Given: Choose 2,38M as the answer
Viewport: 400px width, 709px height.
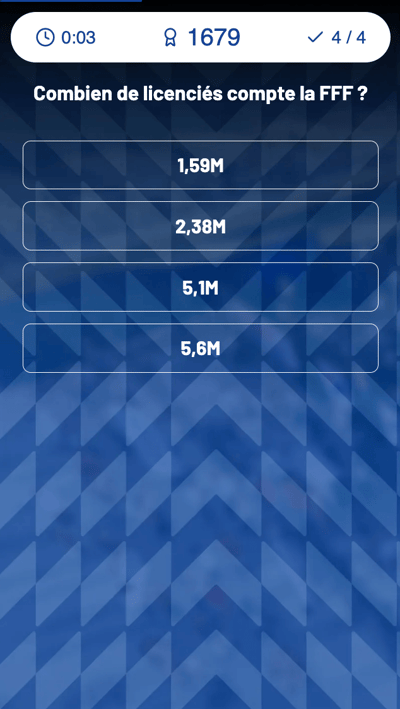Looking at the screenshot, I should pos(200,226).
